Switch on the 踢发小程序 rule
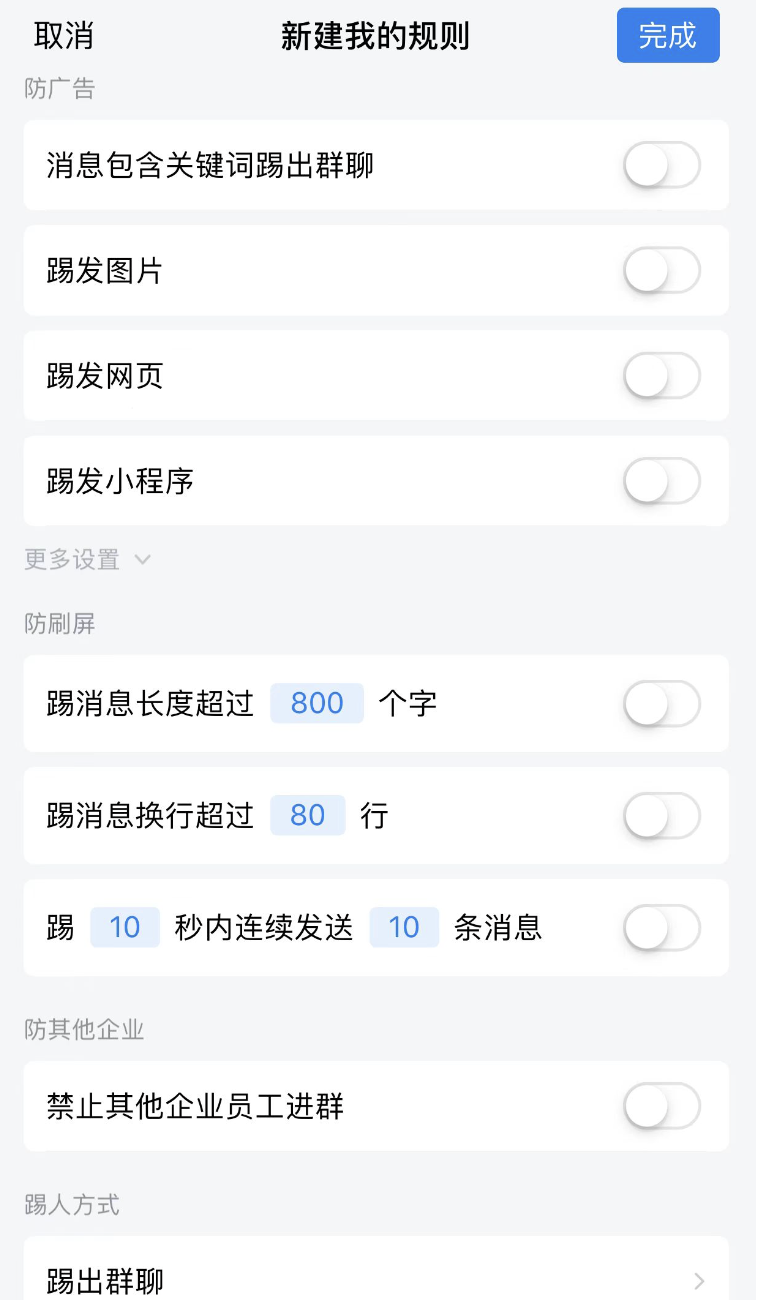Screen dimensions: 758x1300 point(661,481)
